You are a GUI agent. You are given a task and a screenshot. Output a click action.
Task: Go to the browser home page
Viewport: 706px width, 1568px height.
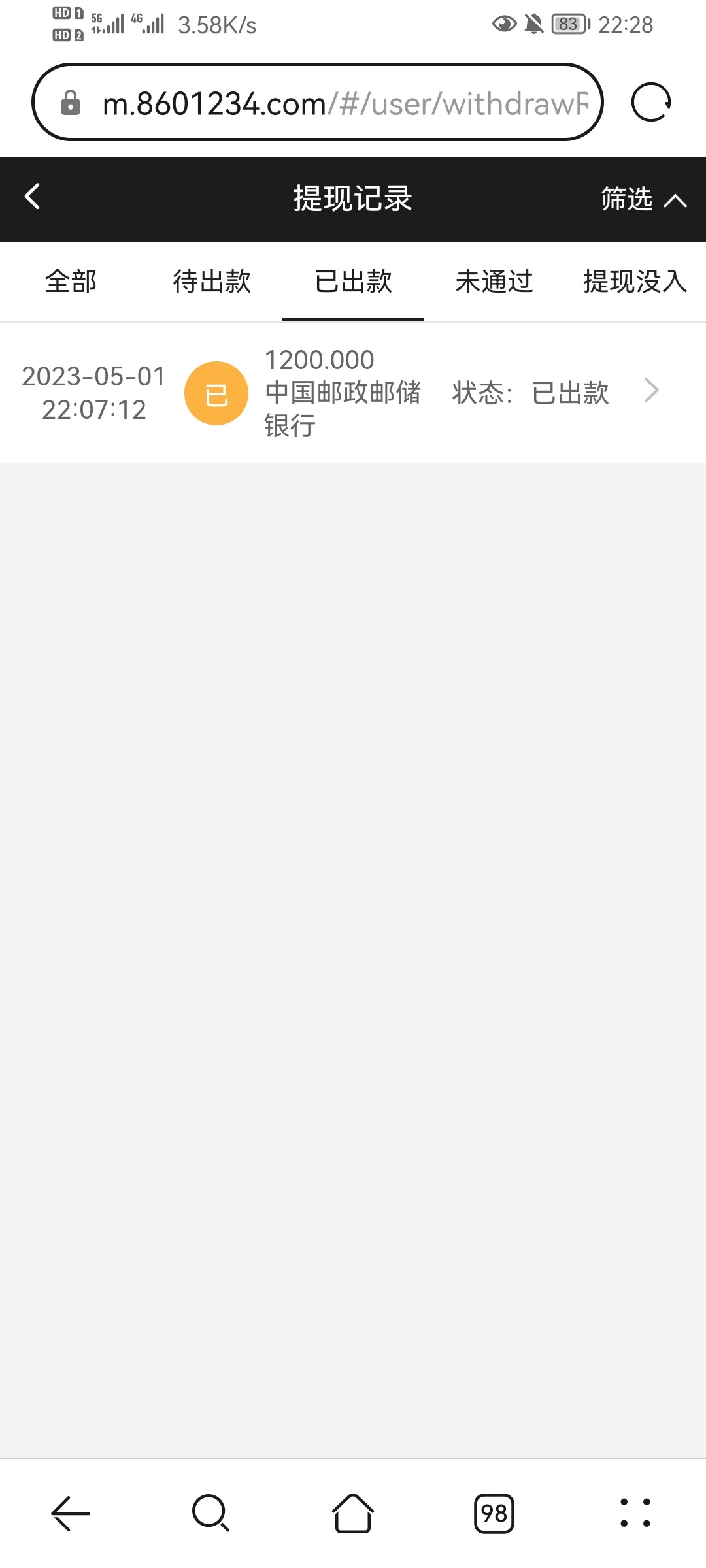coord(353,1512)
